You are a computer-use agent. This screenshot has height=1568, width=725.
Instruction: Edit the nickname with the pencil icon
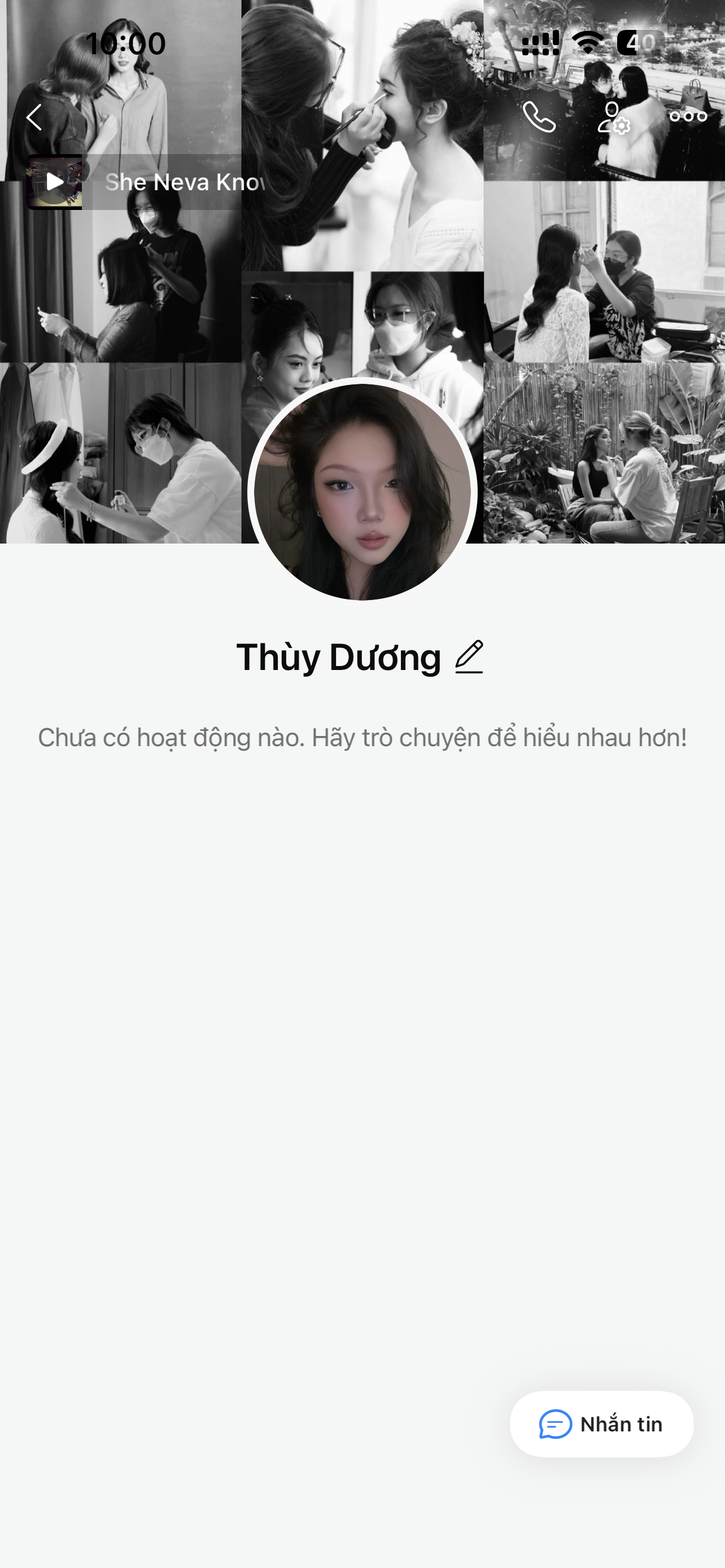coord(469,657)
